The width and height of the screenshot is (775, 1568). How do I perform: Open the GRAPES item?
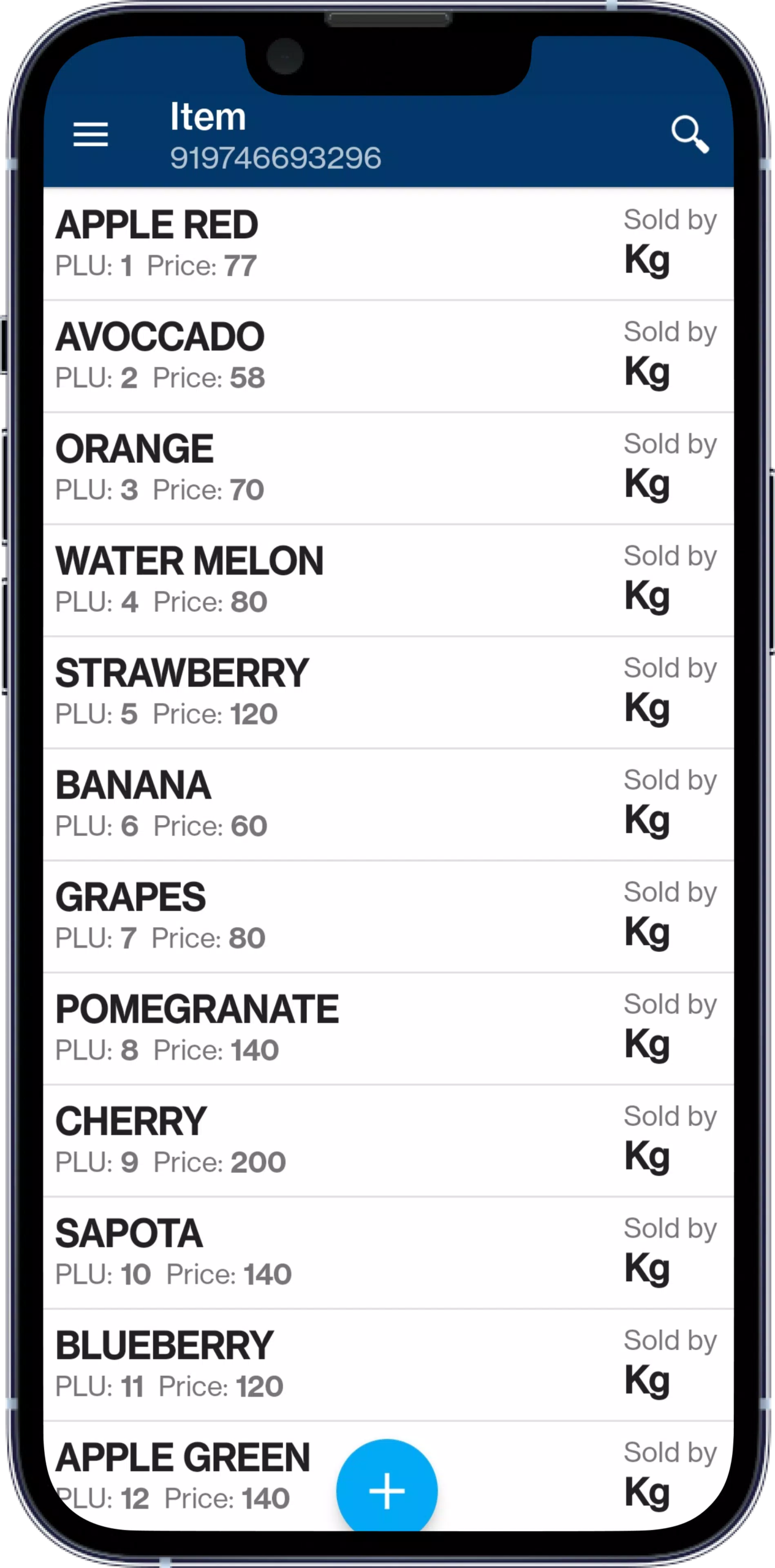388,917
